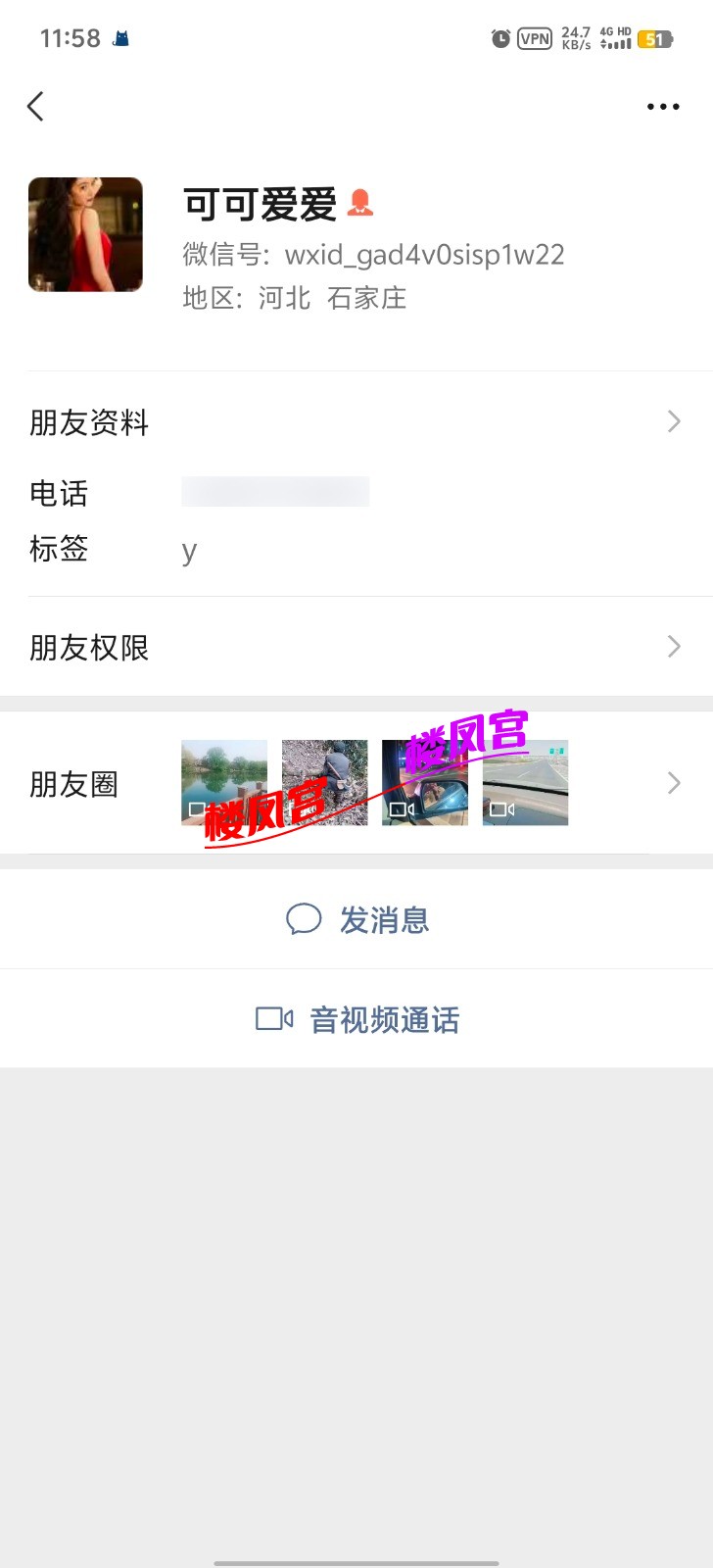Tap the blurred phone number field
Viewport: 713px width, 1568px height.
(x=275, y=492)
